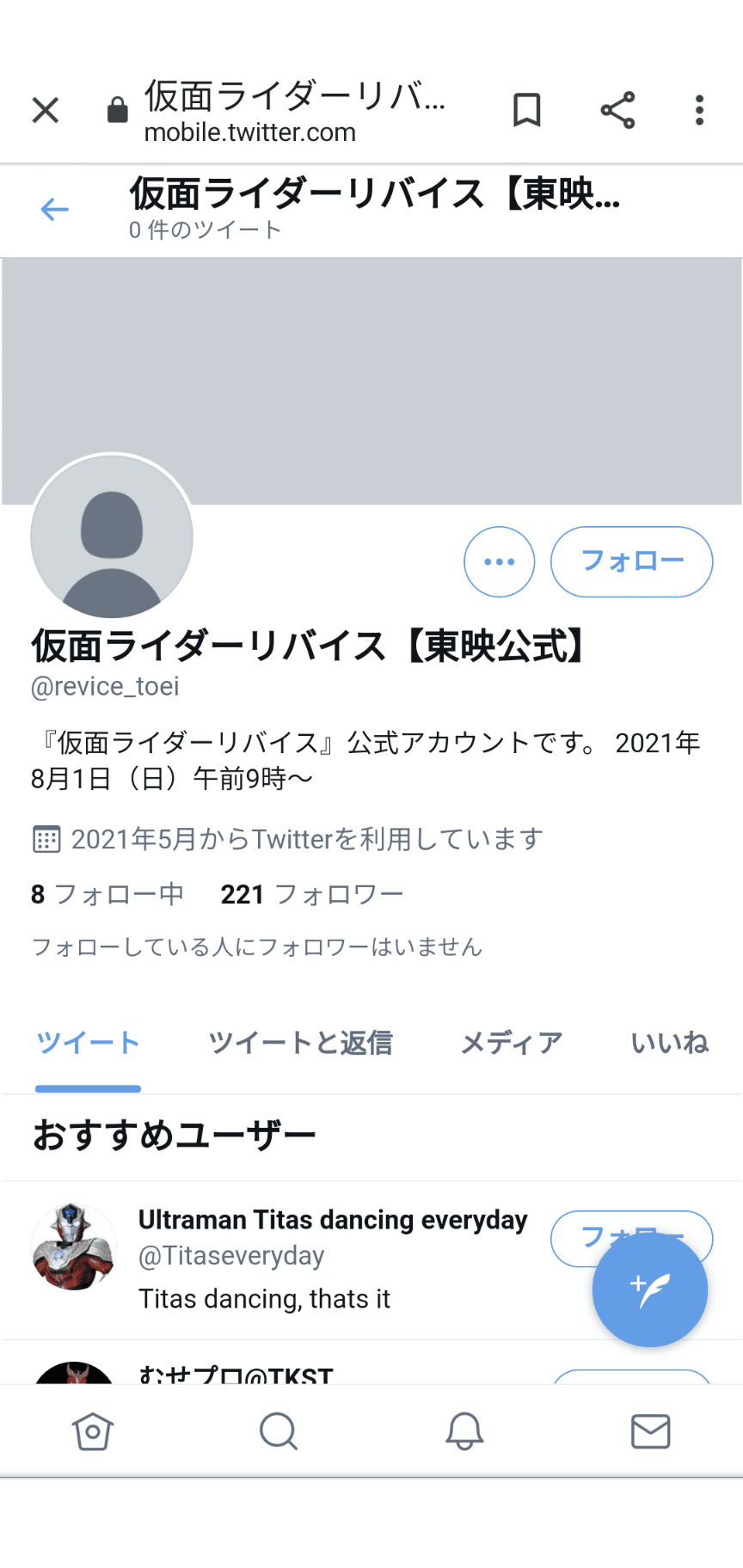Image resolution: width=743 pixels, height=1568 pixels.
Task: Open the notifications bell
Action: pyautogui.click(x=464, y=1431)
